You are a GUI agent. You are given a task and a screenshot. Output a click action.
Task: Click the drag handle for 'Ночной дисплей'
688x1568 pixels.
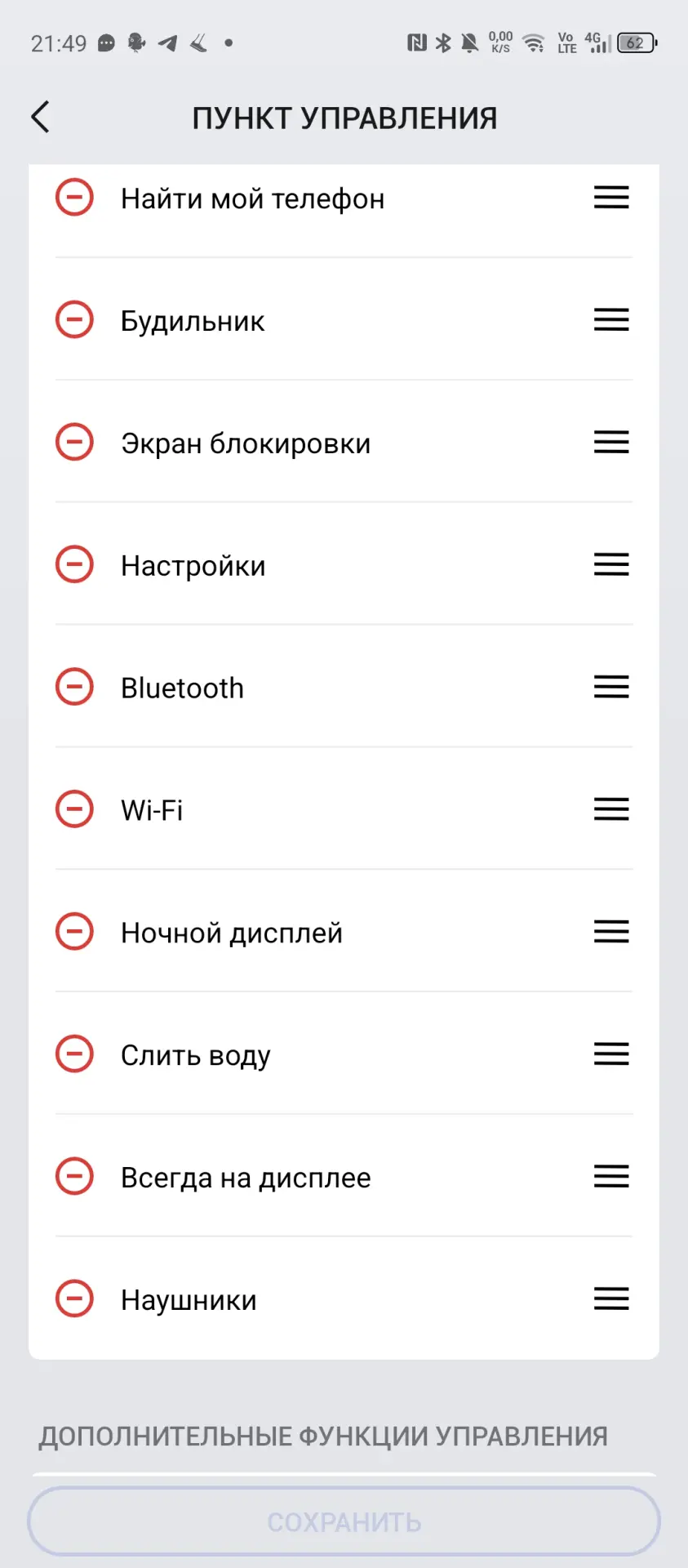pyautogui.click(x=610, y=932)
